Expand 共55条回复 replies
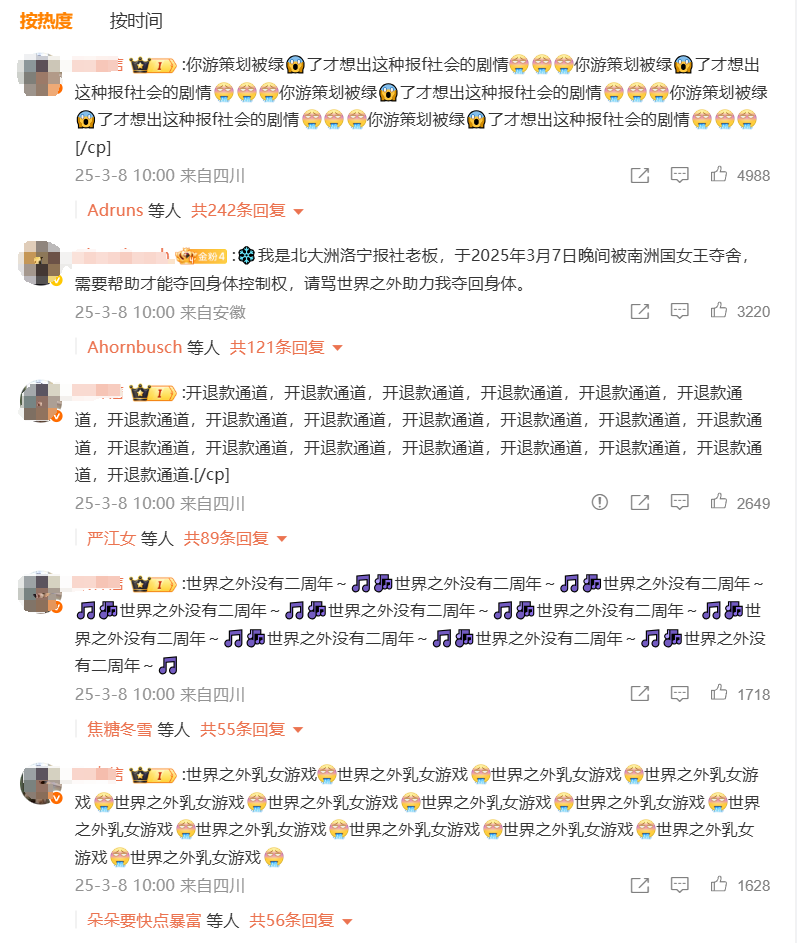 (x=251, y=729)
